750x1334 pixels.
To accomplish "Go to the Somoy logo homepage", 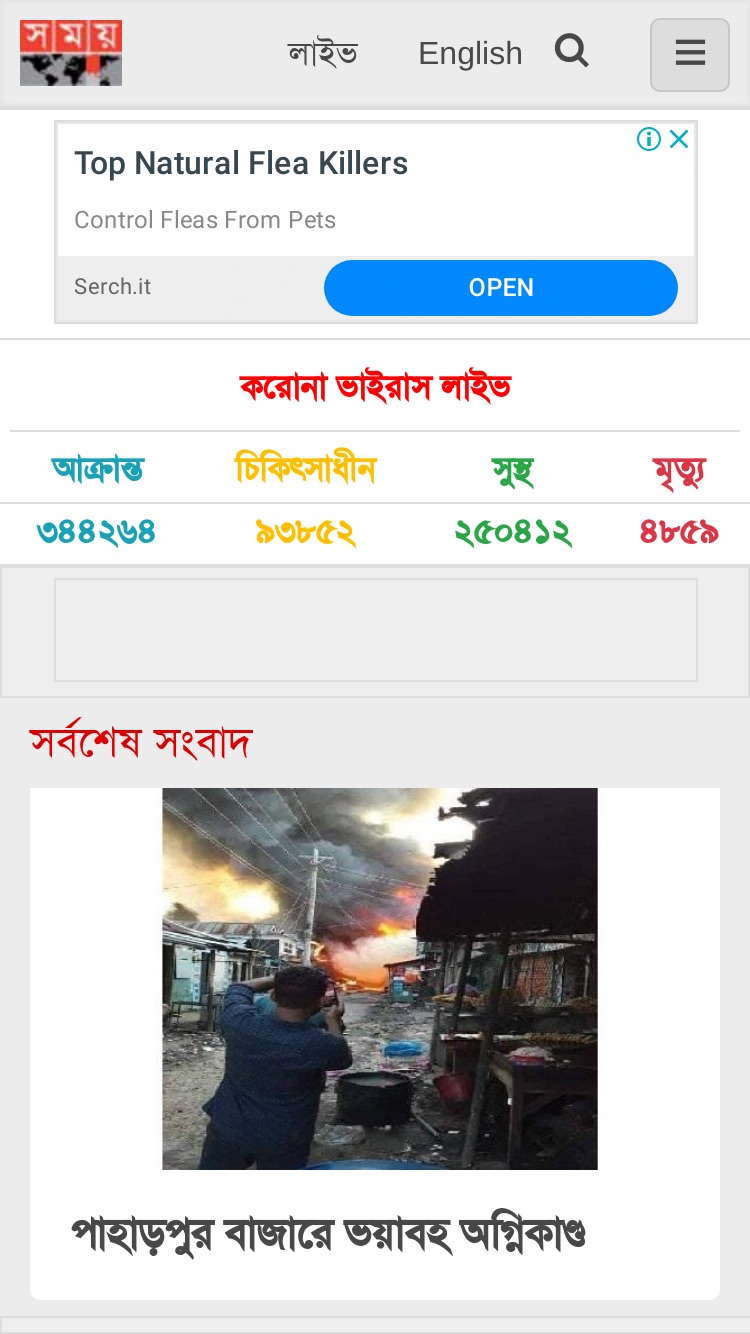I will (x=71, y=53).
